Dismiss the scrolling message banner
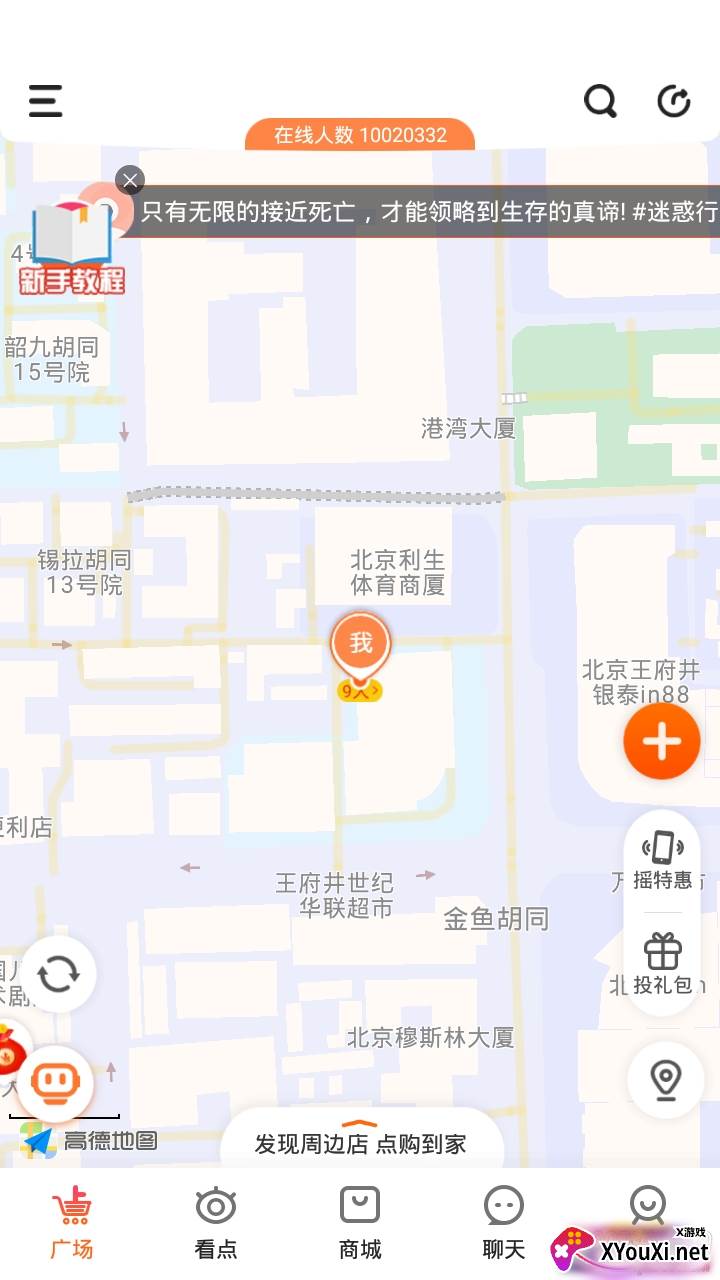The image size is (720, 1280). 130,180
